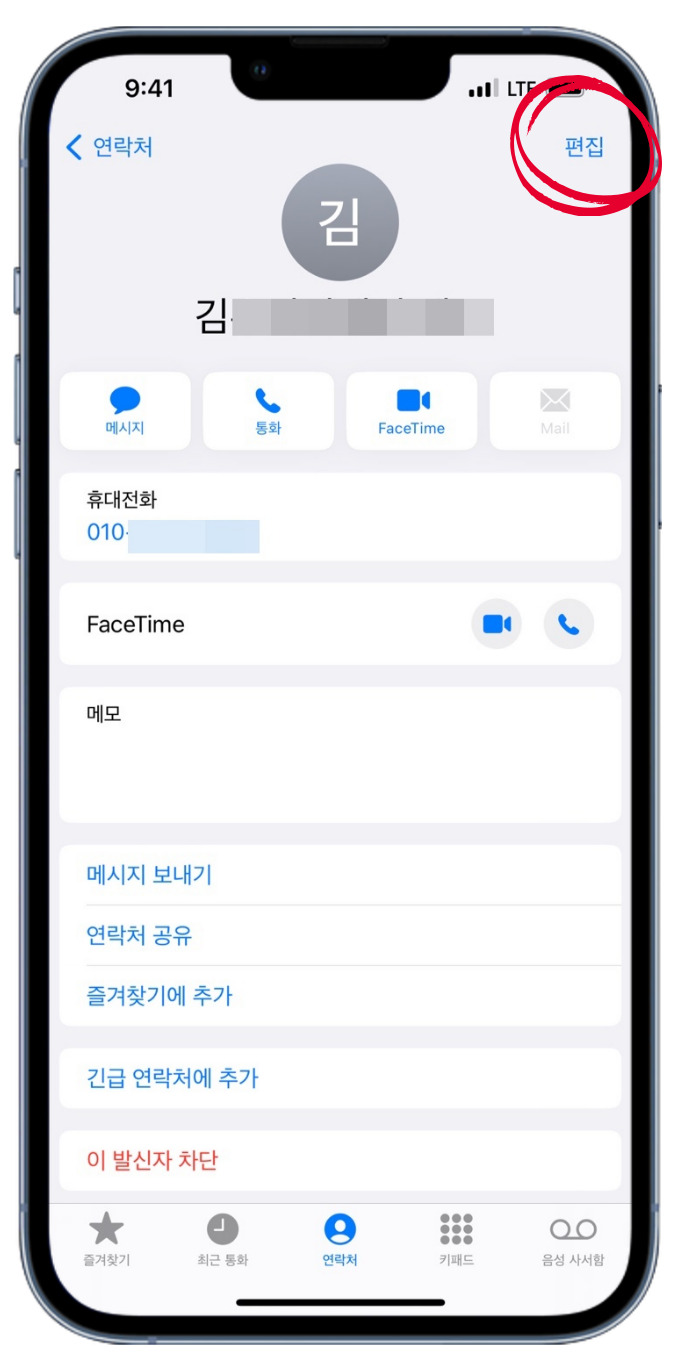Tap the 메모 field
The height and width of the screenshot is (1360, 680).
[340, 754]
